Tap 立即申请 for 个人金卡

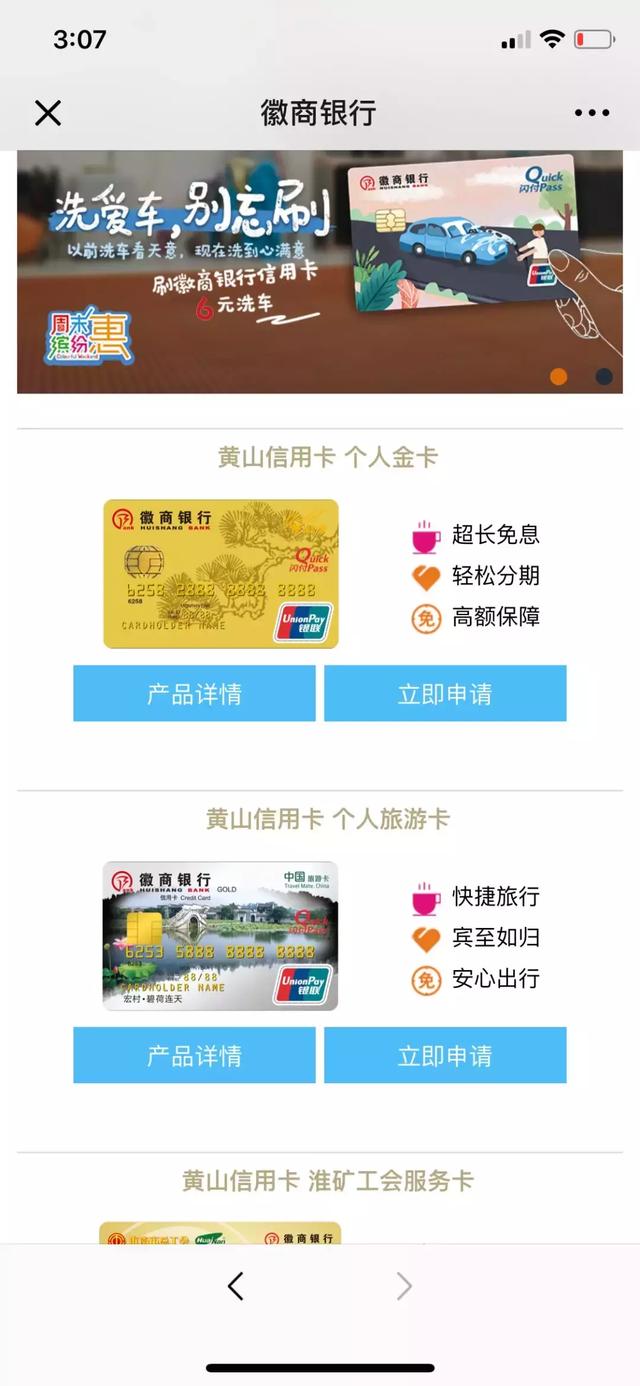point(445,694)
